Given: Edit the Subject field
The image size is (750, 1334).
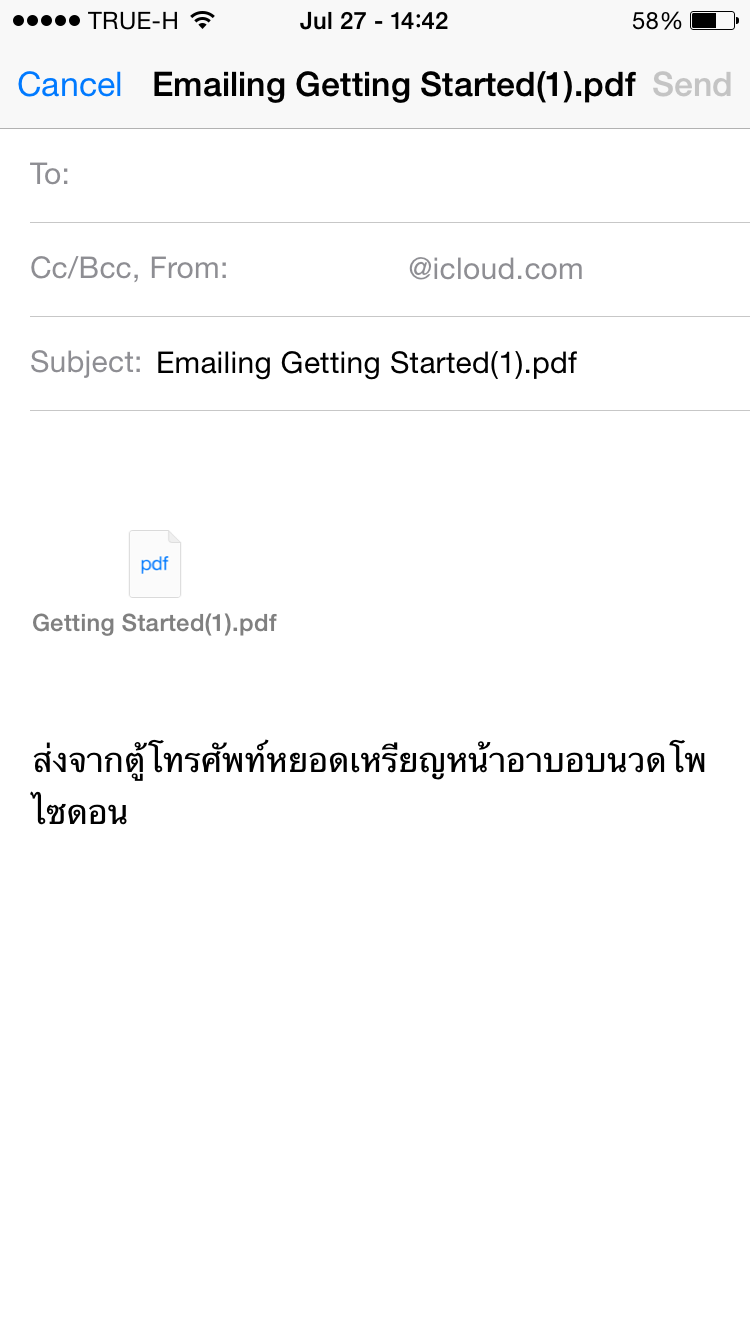Looking at the screenshot, I should point(400,363).
